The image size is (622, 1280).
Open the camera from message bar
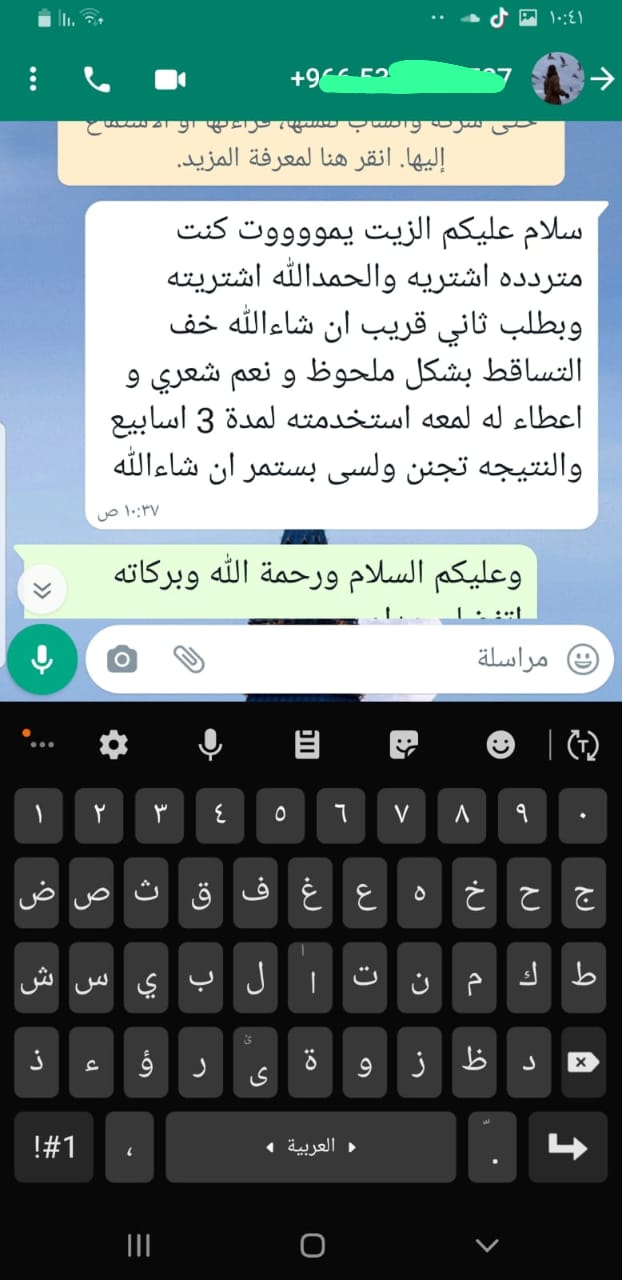pos(122,659)
